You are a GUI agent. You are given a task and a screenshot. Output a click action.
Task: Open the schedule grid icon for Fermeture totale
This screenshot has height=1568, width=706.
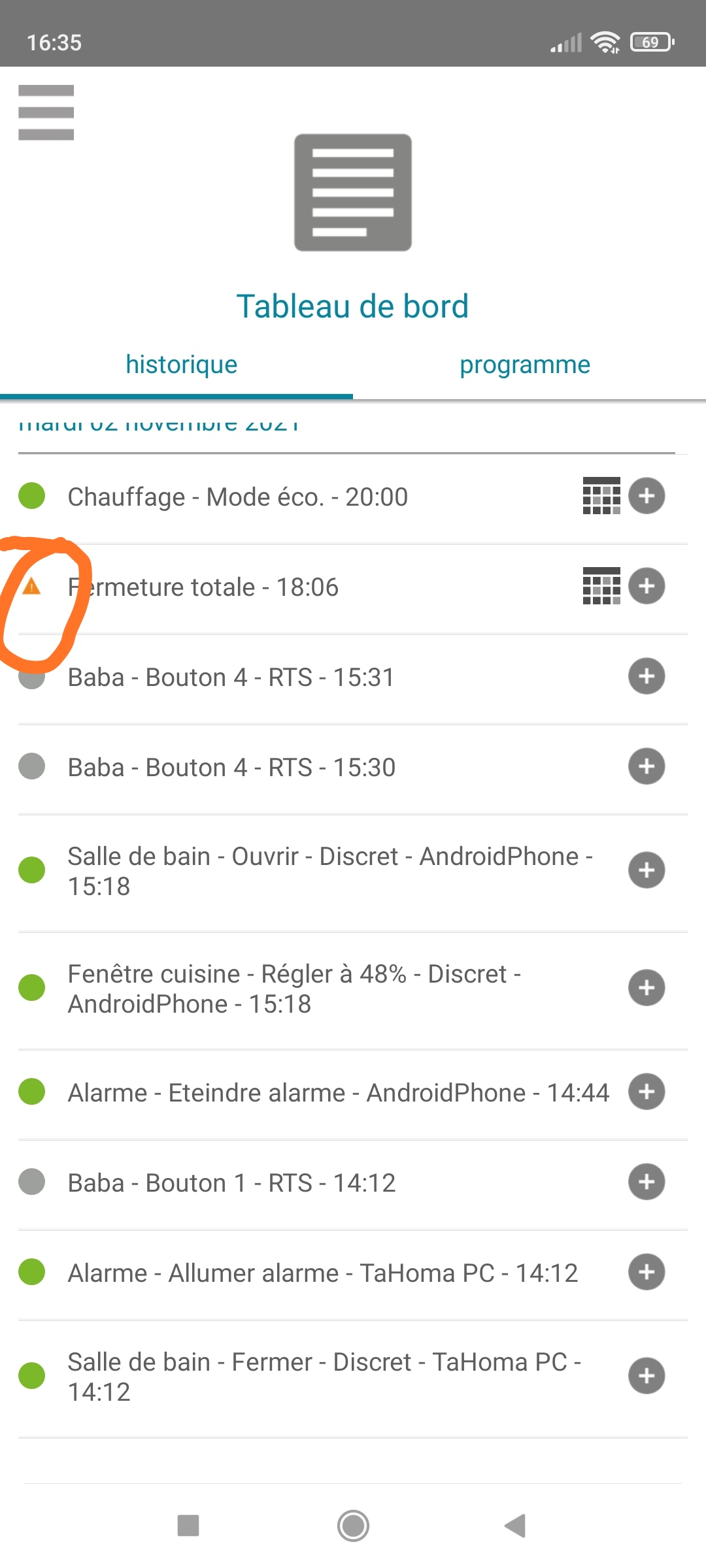click(601, 586)
